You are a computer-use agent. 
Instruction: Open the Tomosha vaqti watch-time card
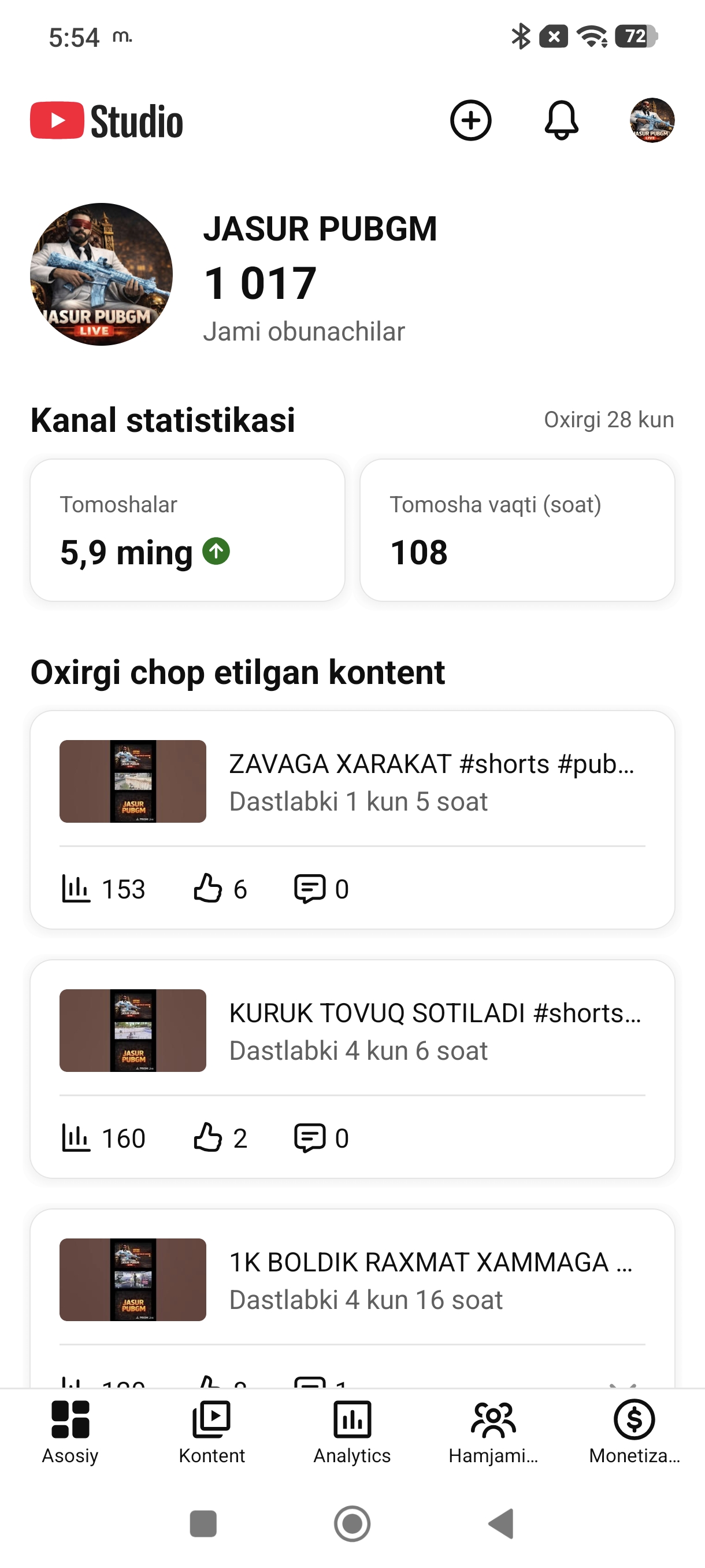tap(517, 530)
